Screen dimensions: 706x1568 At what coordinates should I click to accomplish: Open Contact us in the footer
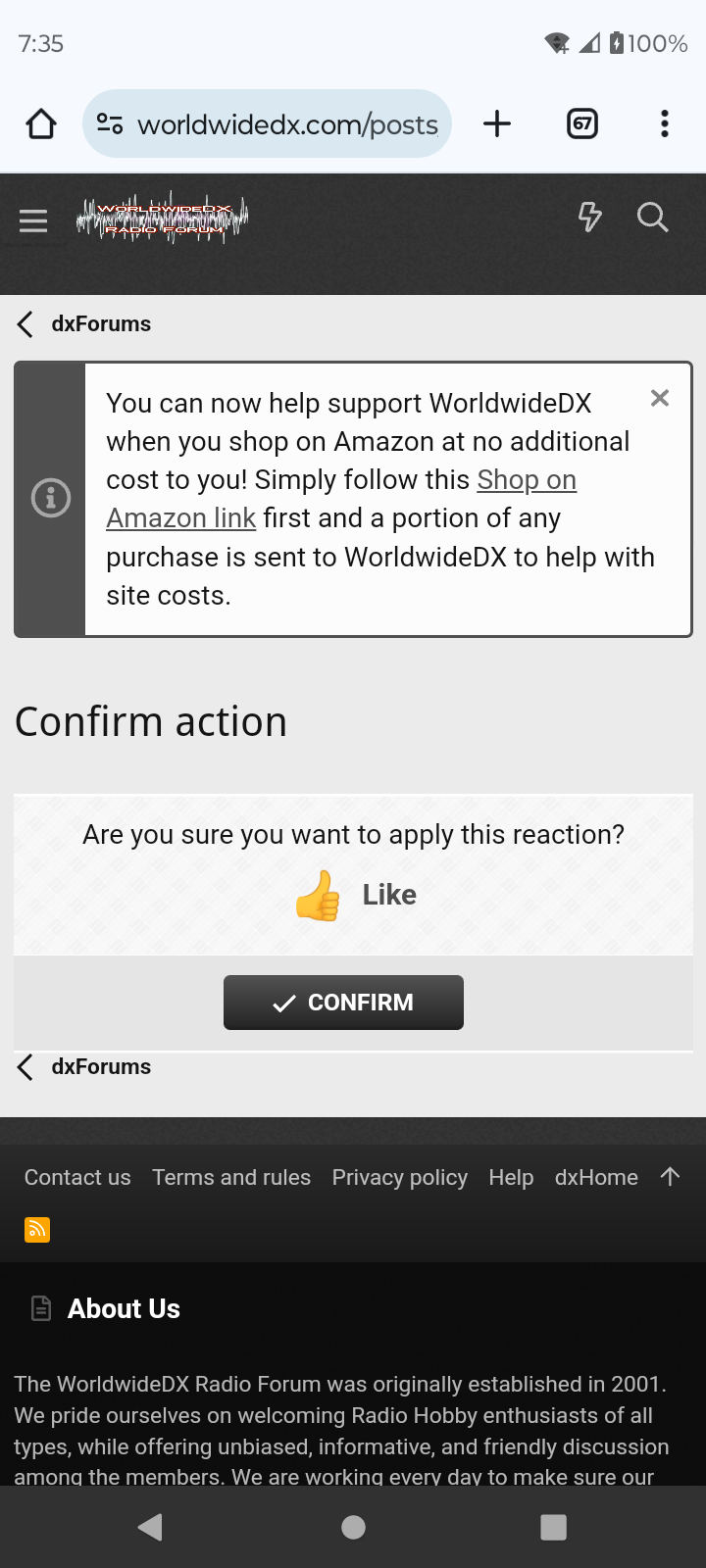click(77, 1177)
